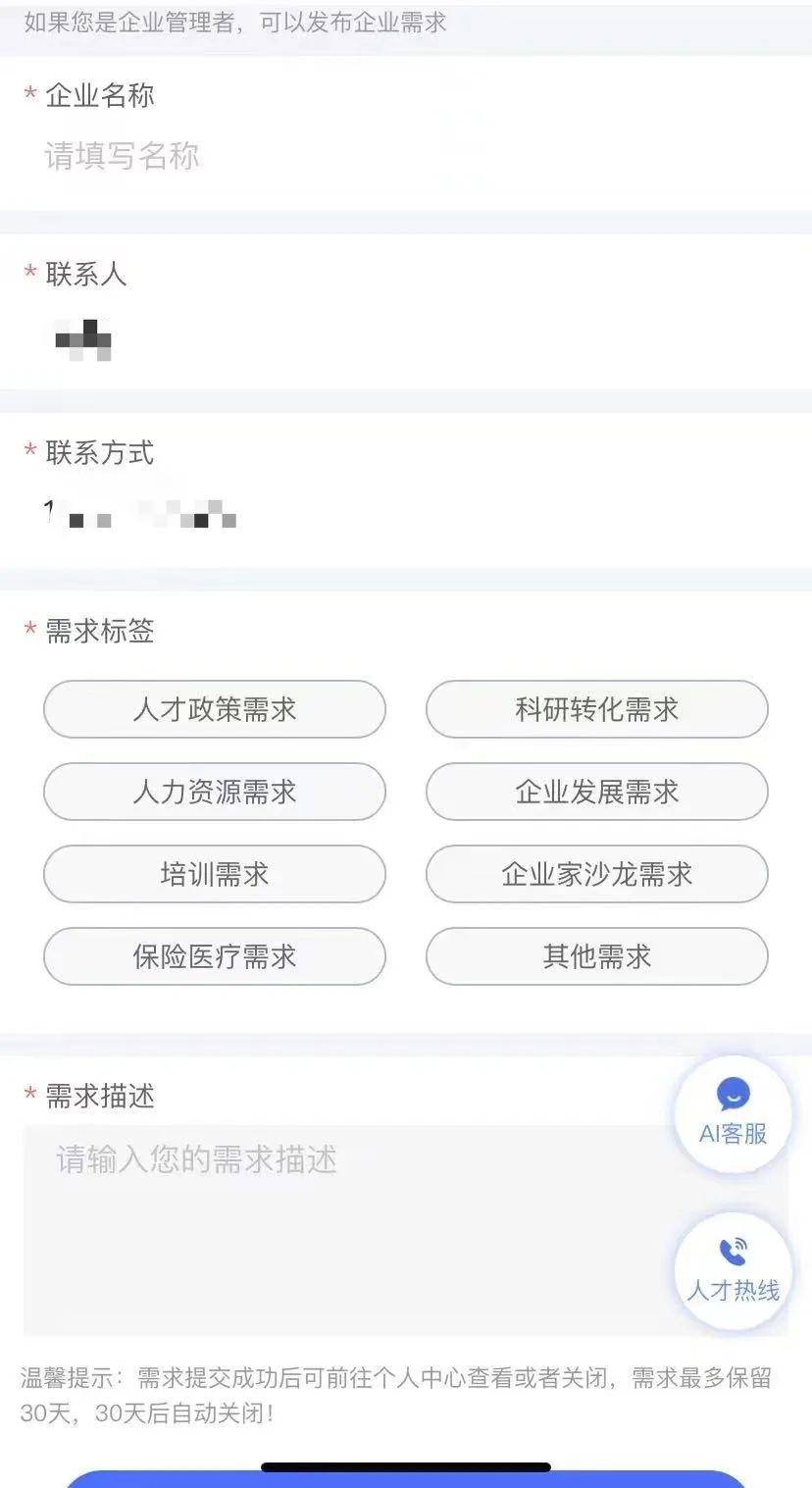Tap the 企业名称 name field
This screenshot has width=812, height=1488.
tap(406, 156)
